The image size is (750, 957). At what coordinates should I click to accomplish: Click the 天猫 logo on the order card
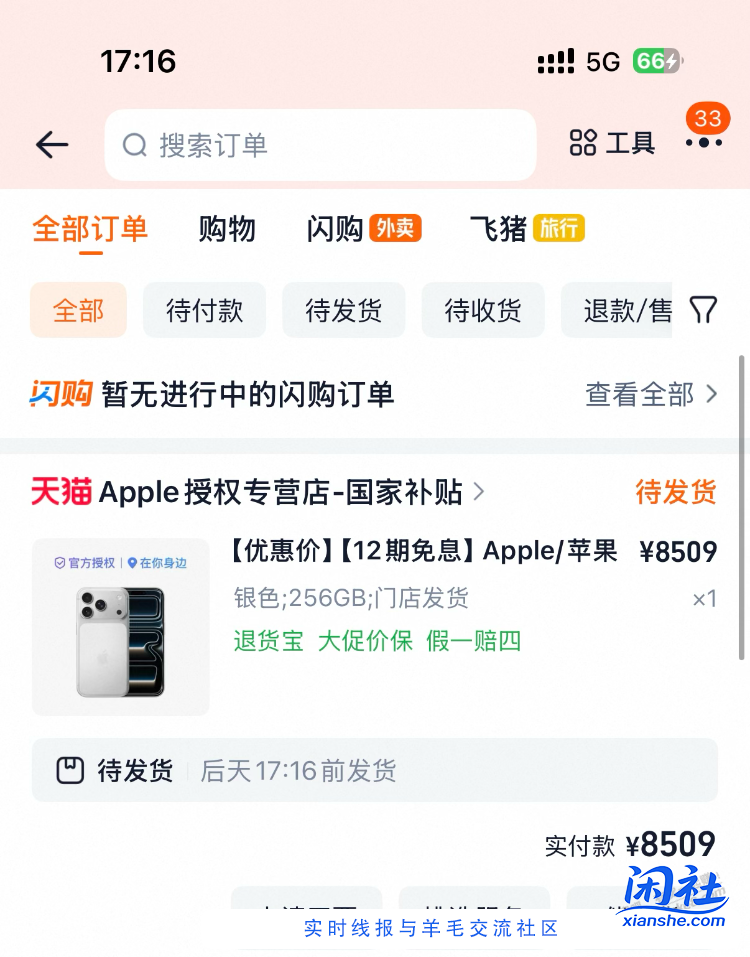pyautogui.click(x=62, y=491)
